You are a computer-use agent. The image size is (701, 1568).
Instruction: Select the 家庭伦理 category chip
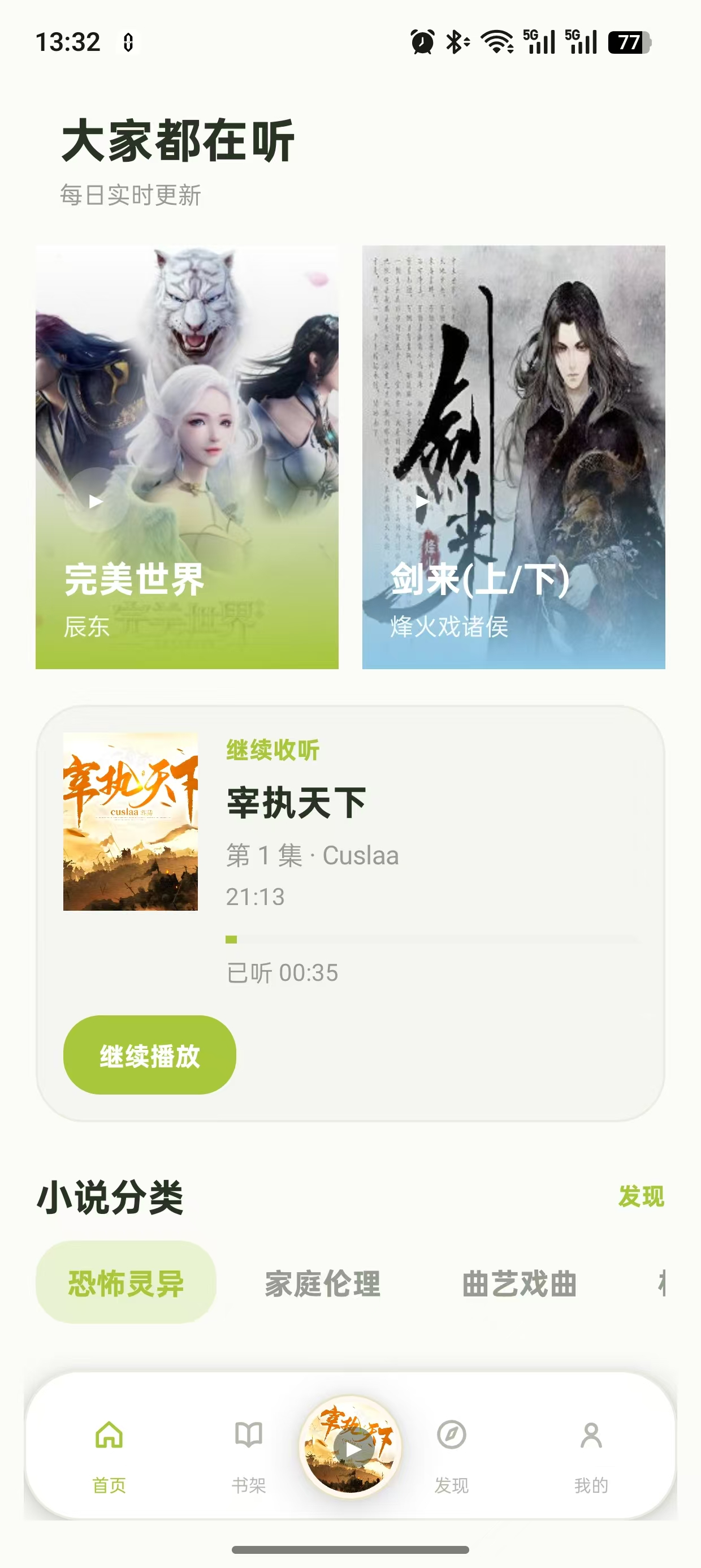tap(323, 1283)
